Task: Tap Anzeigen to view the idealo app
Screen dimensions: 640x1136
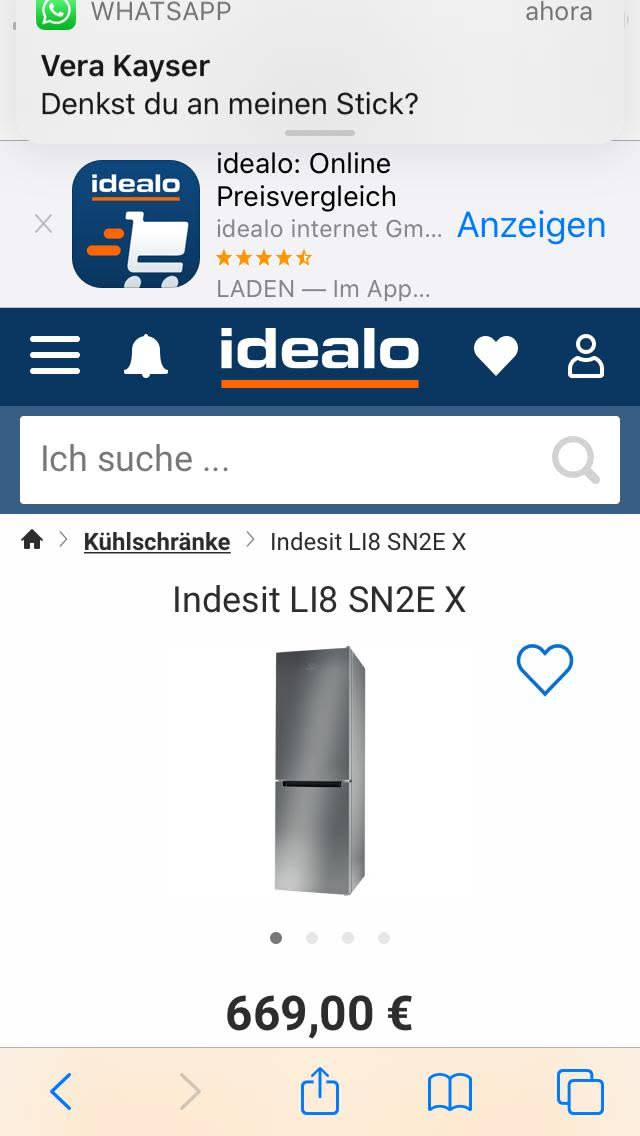Action: (x=531, y=225)
